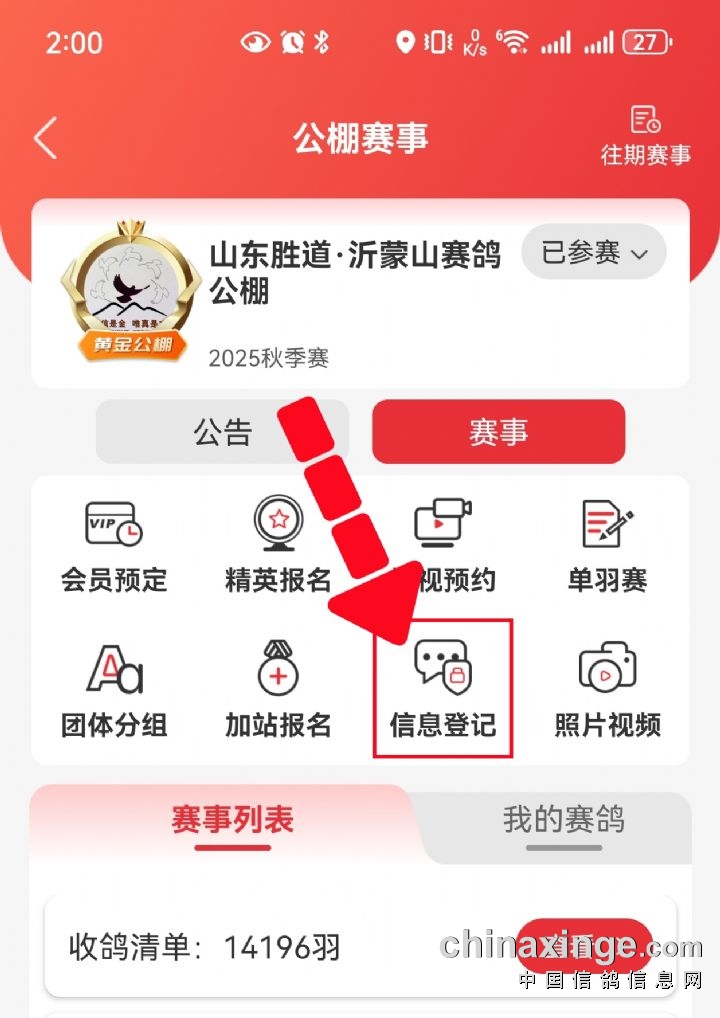Tap 加站报名 extra-station registration
The width and height of the screenshot is (720, 1018).
pos(278,690)
